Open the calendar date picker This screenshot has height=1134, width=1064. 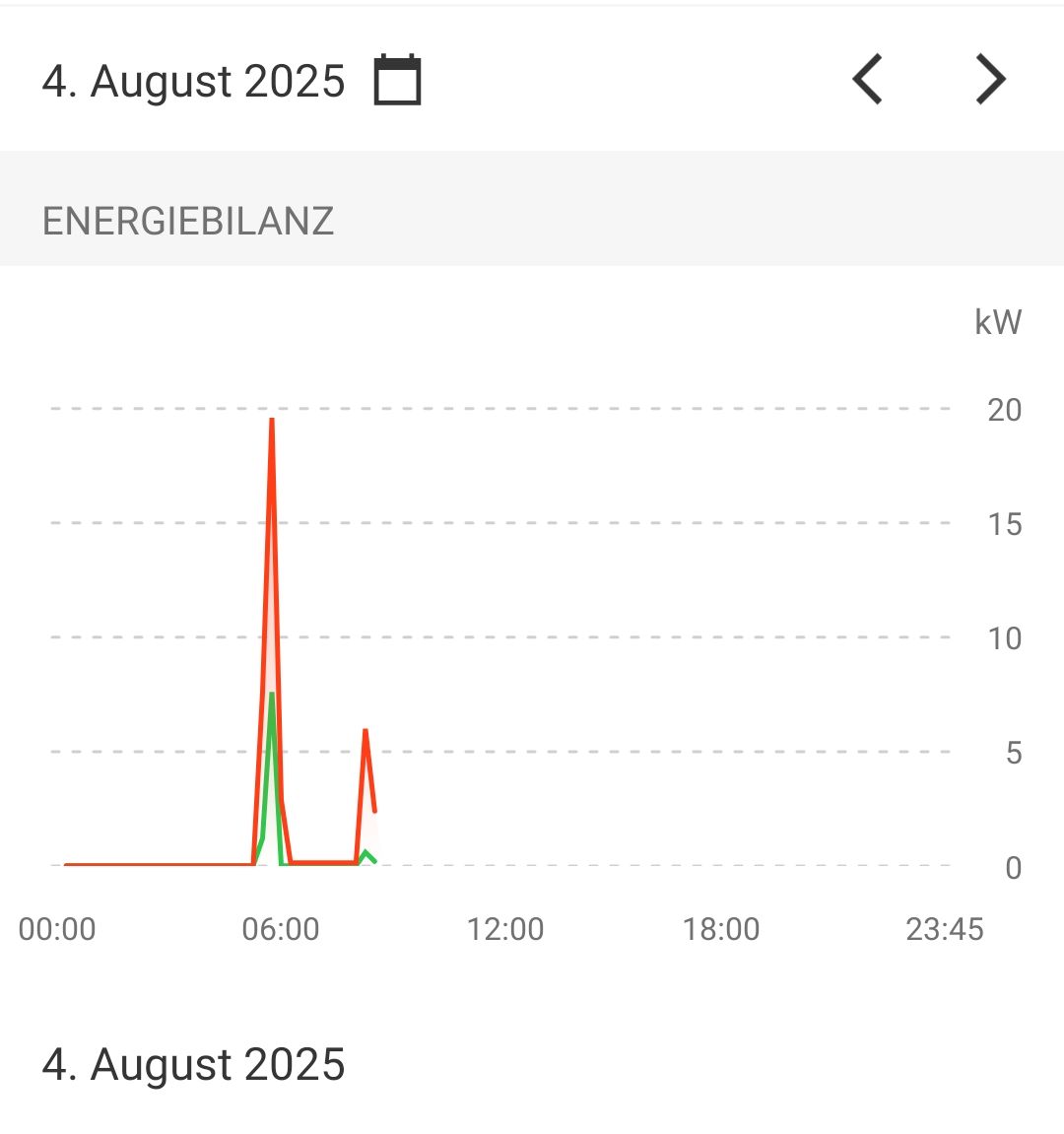397,80
